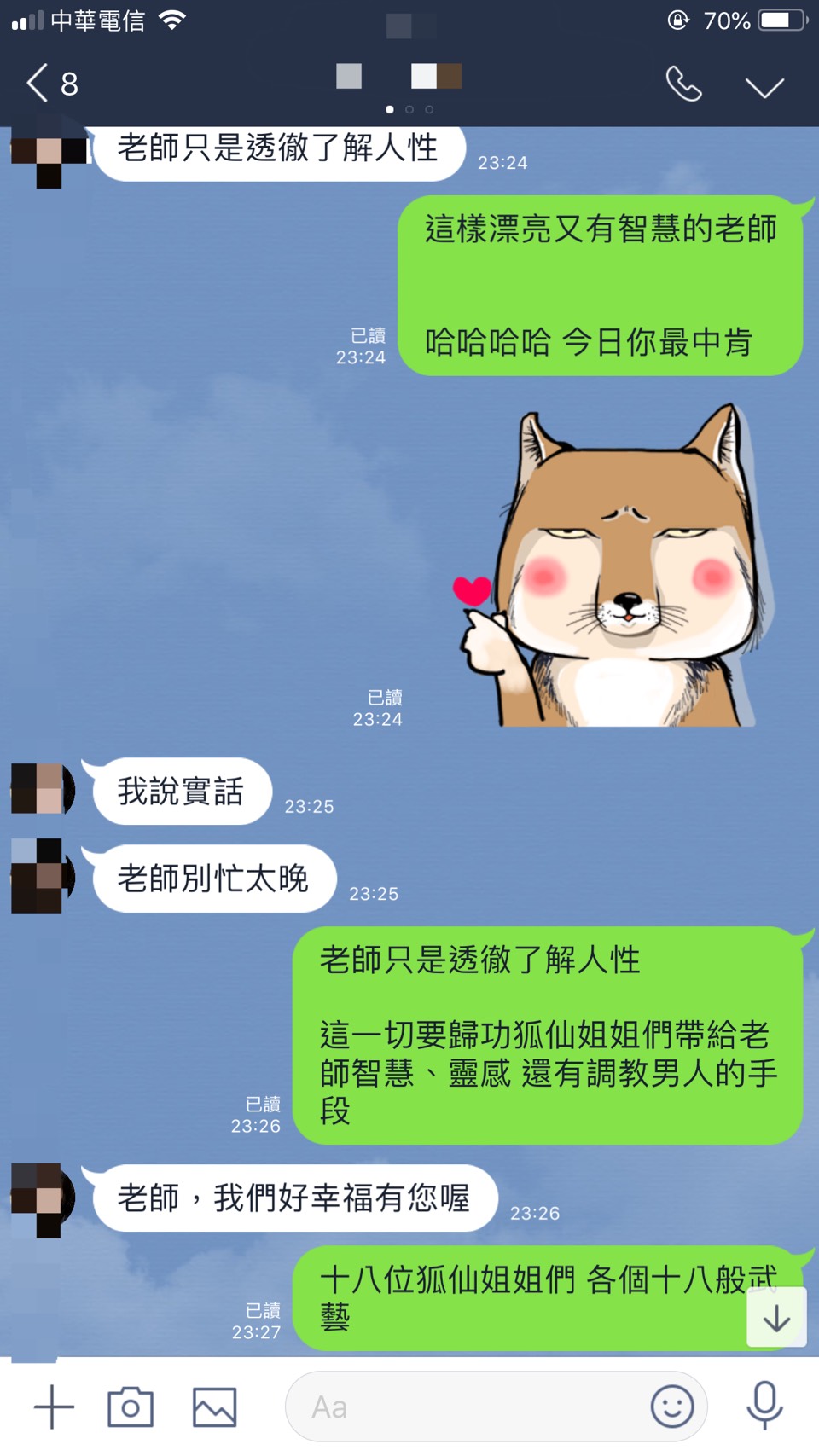Start a voice call
Image resolution: width=819 pixels, height=1456 pixels.
tap(683, 84)
